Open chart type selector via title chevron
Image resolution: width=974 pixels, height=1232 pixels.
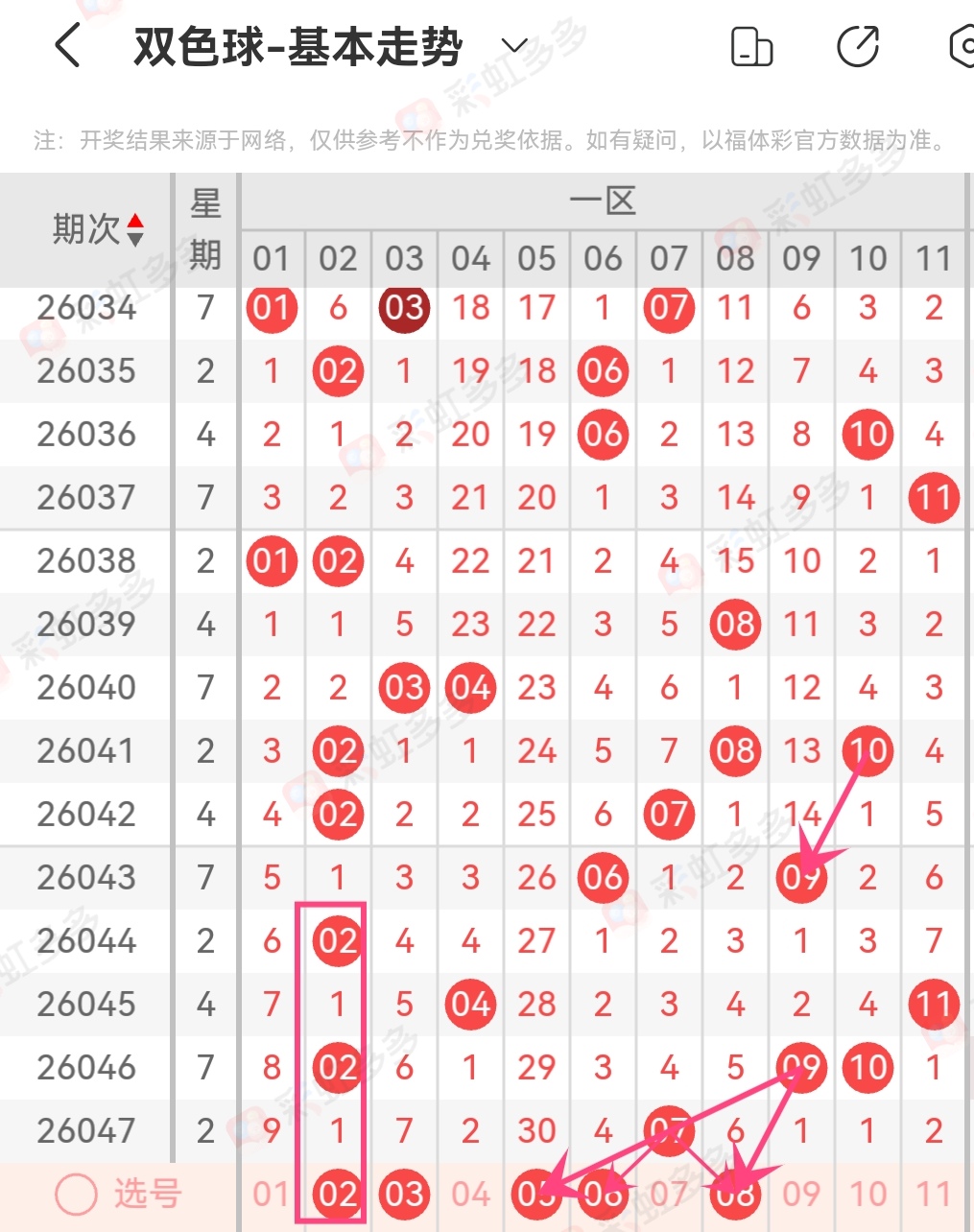pos(512,46)
